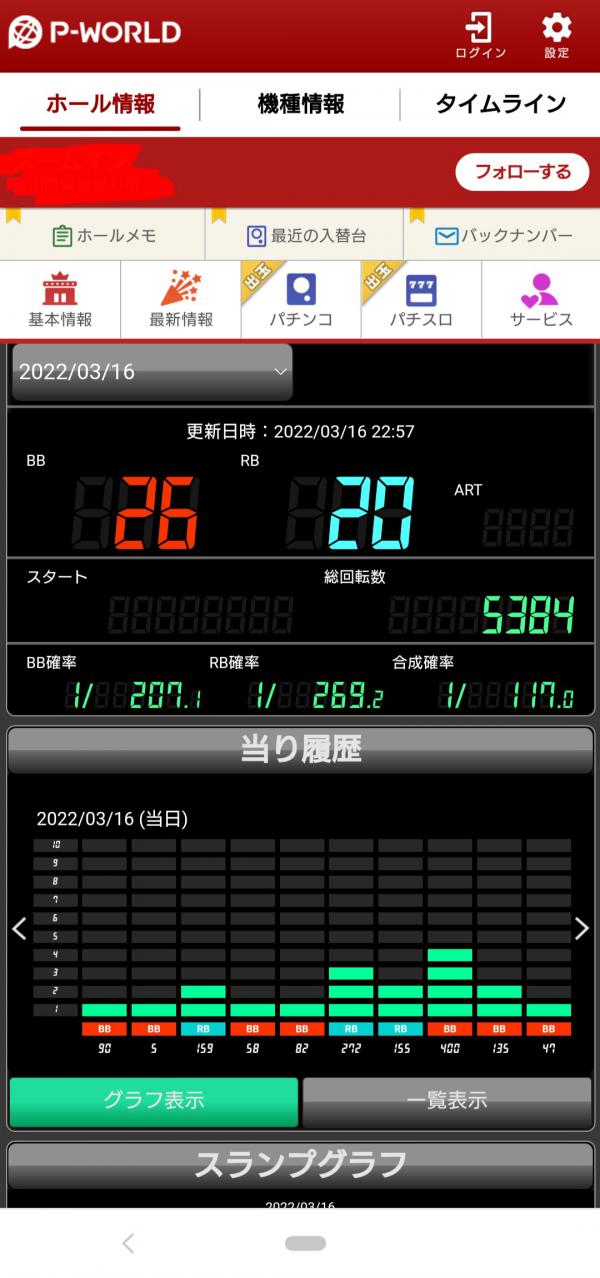This screenshot has height=1278, width=600.
Task: Go to 基本情報
Action: (x=60, y=300)
